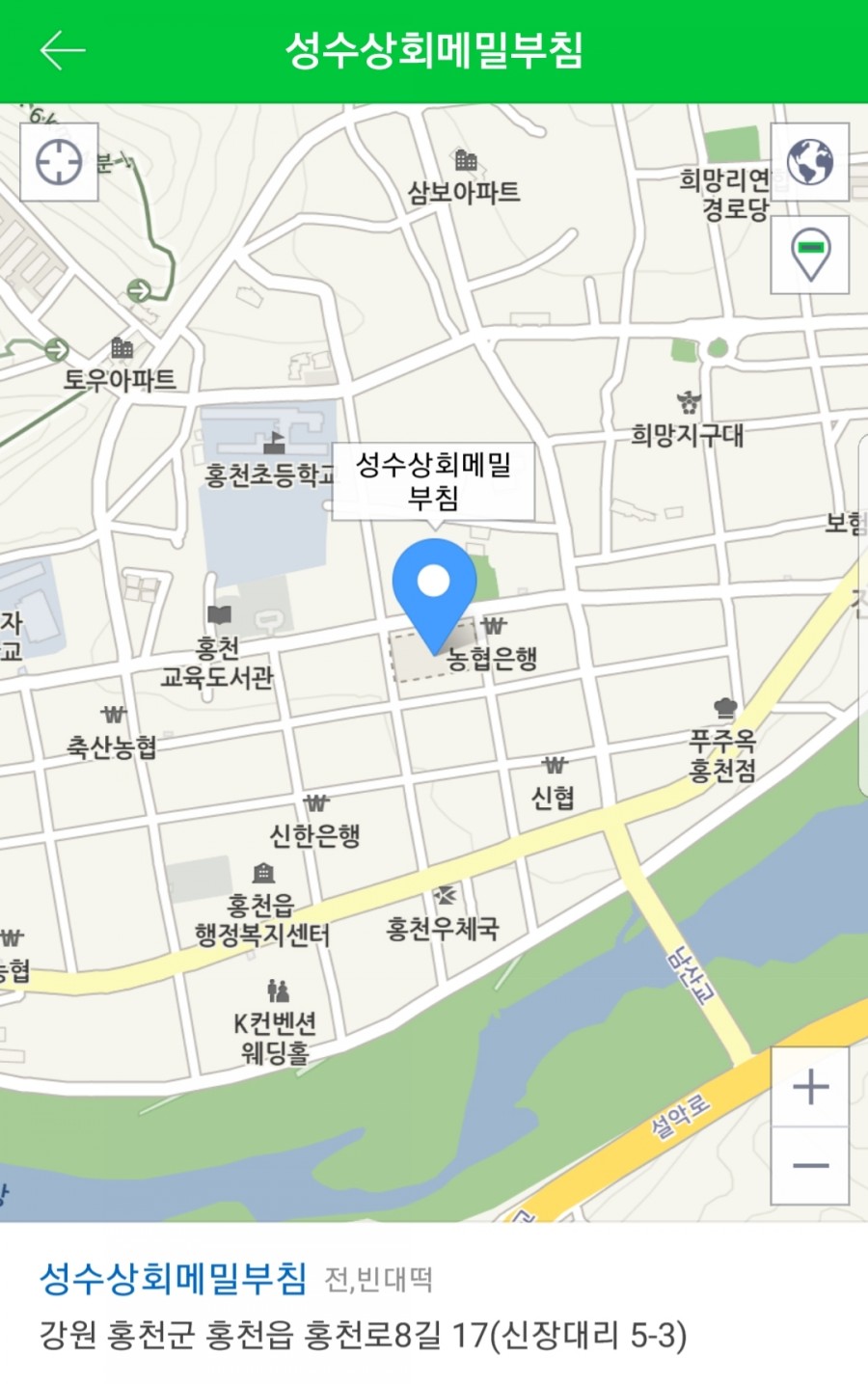Switch the map view using the globe icon
The width and height of the screenshot is (868, 1384).
[810, 162]
